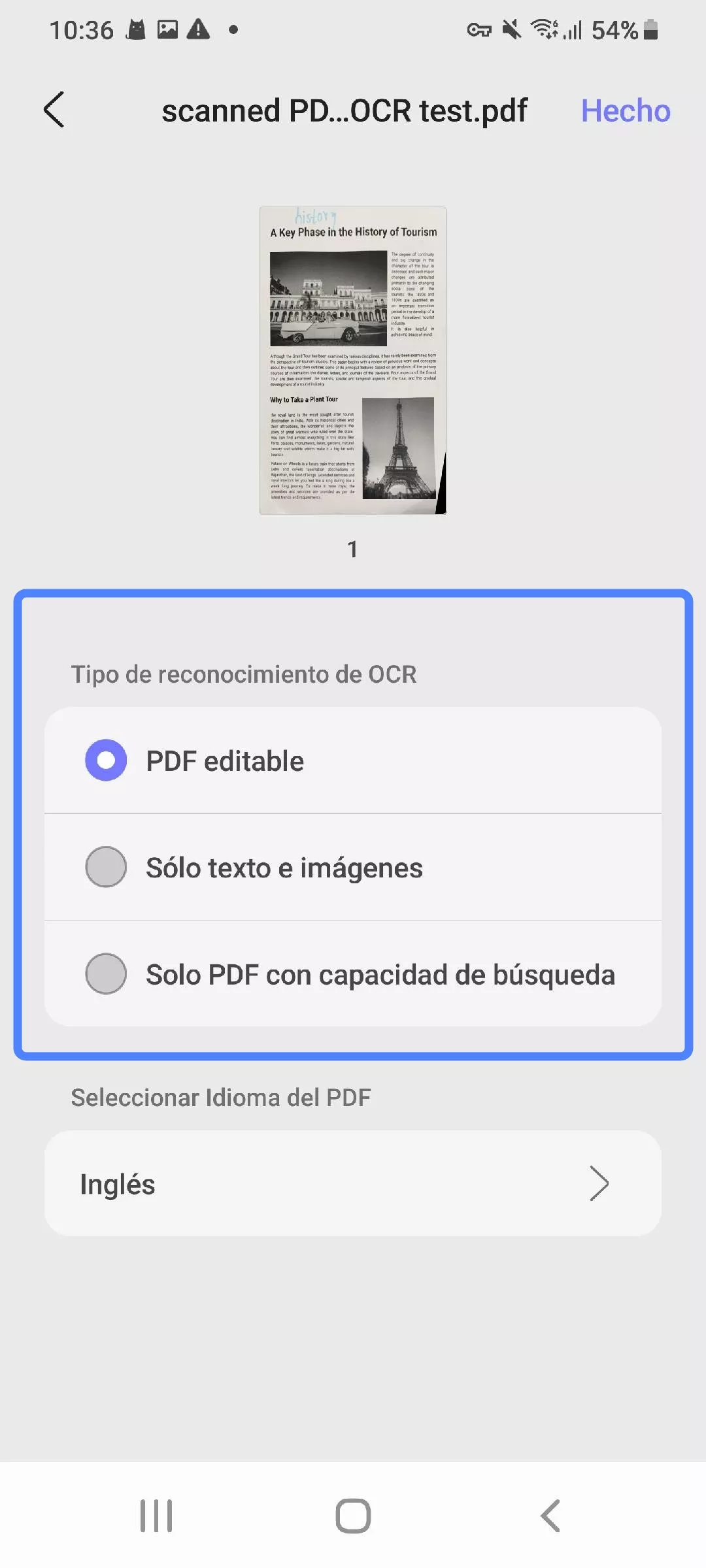Open the Inglés language selector

click(353, 1183)
